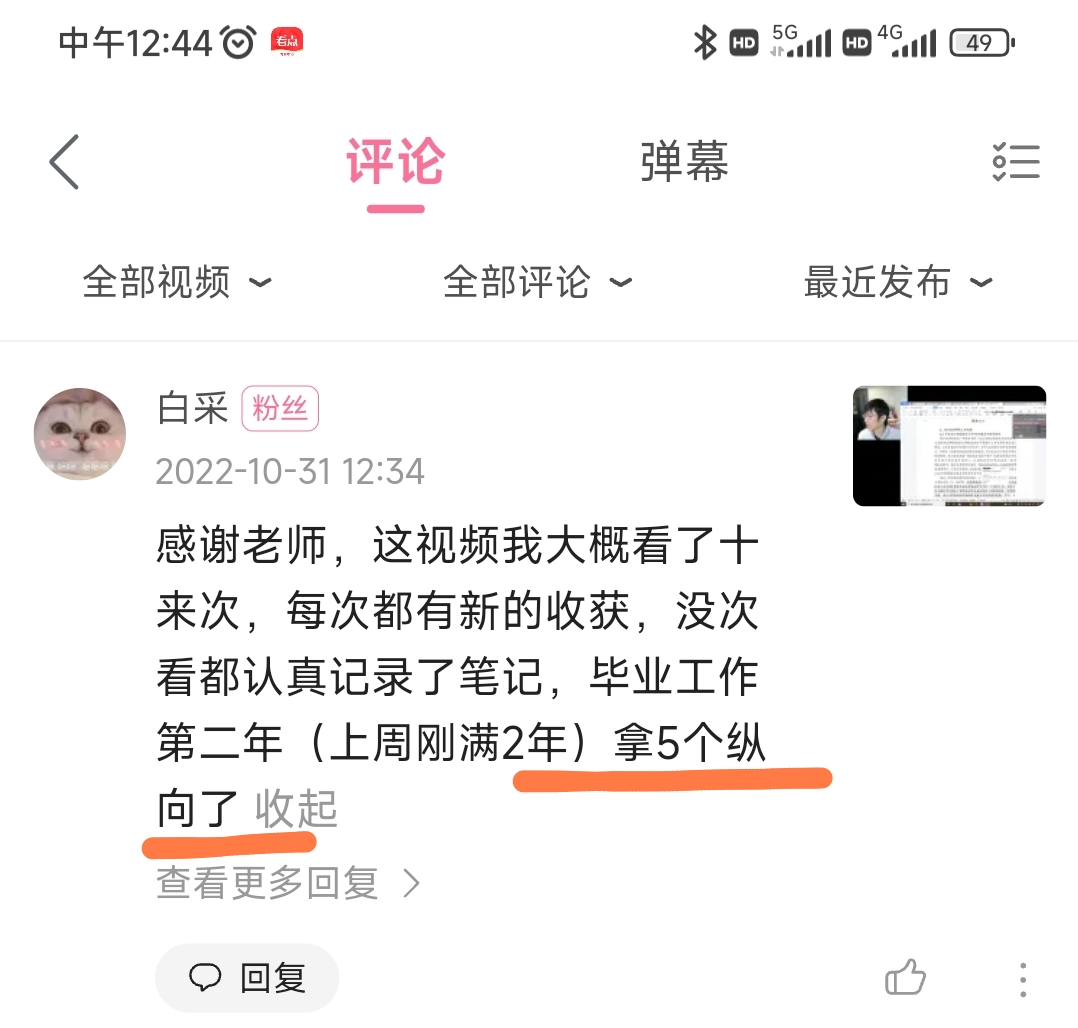The image size is (1078, 1028).
Task: Collapse the comment with 收起
Action: coord(296,809)
